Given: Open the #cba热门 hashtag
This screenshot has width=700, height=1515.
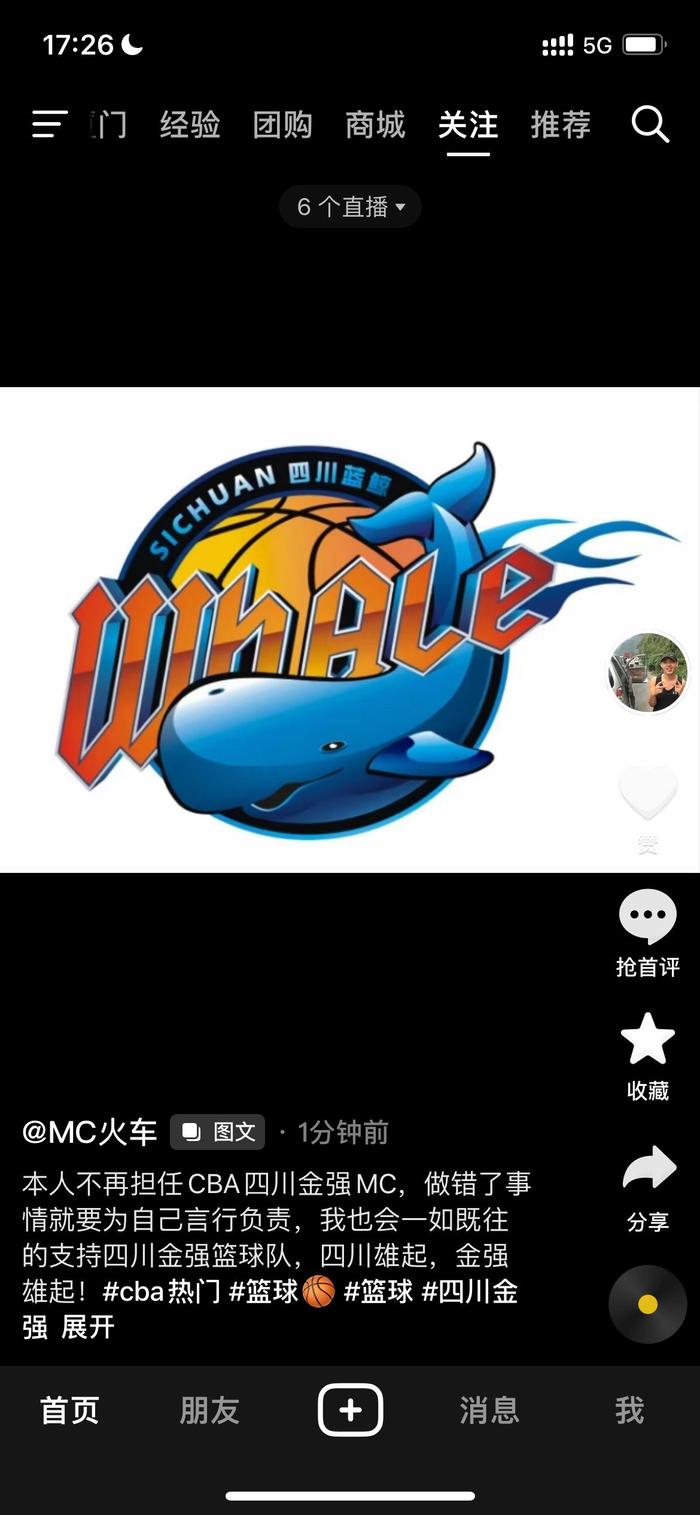Looking at the screenshot, I should pyautogui.click(x=161, y=1291).
